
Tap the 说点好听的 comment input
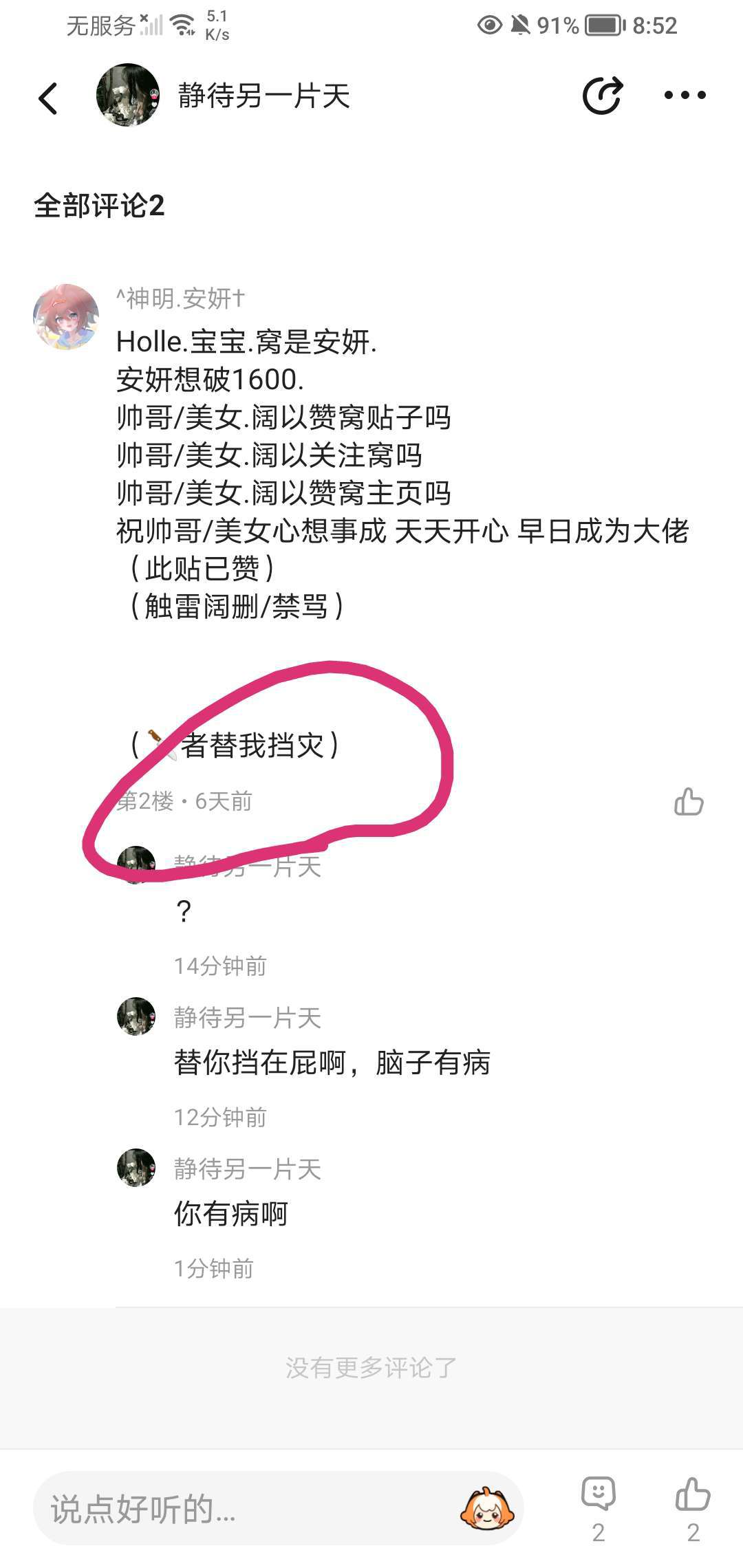click(x=248, y=1509)
